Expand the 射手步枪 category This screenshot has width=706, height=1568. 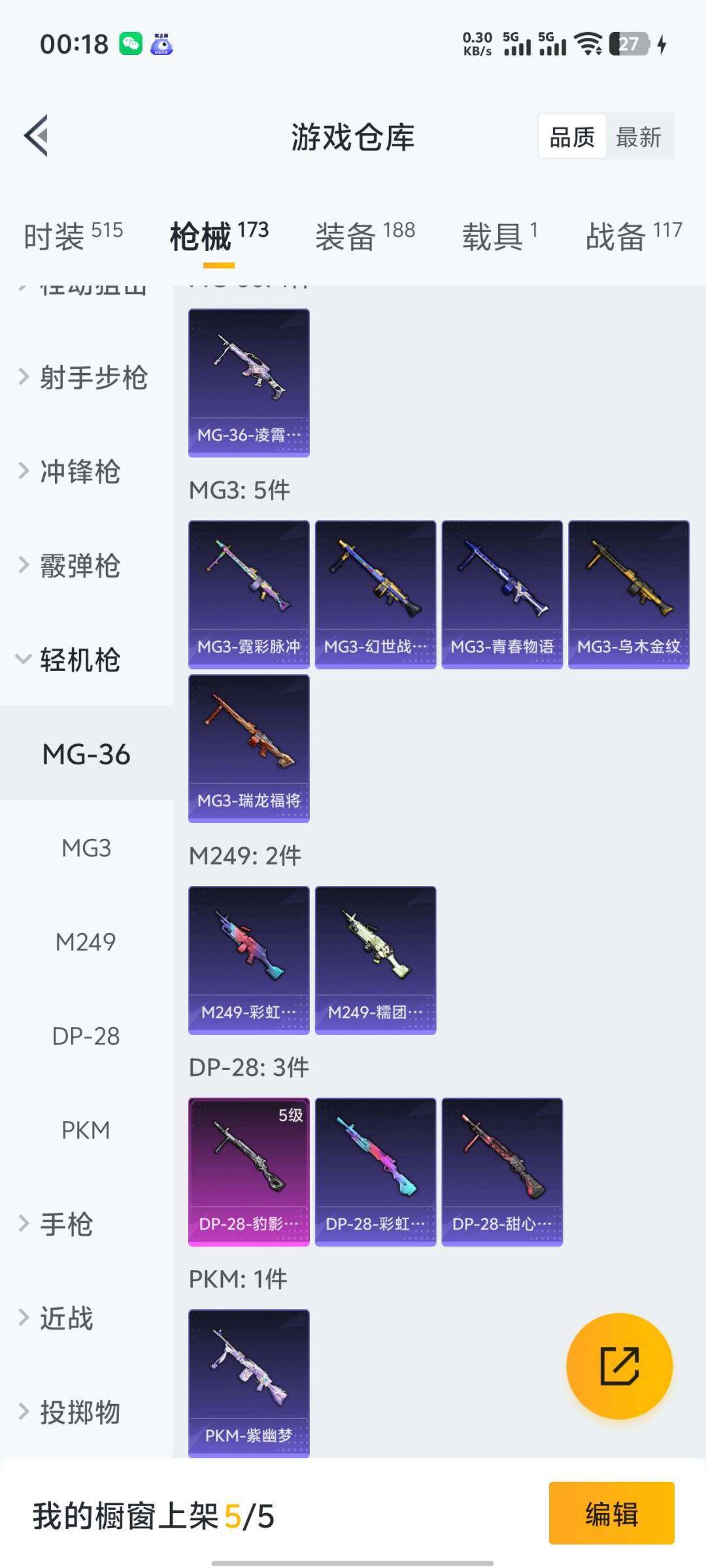pos(85,378)
